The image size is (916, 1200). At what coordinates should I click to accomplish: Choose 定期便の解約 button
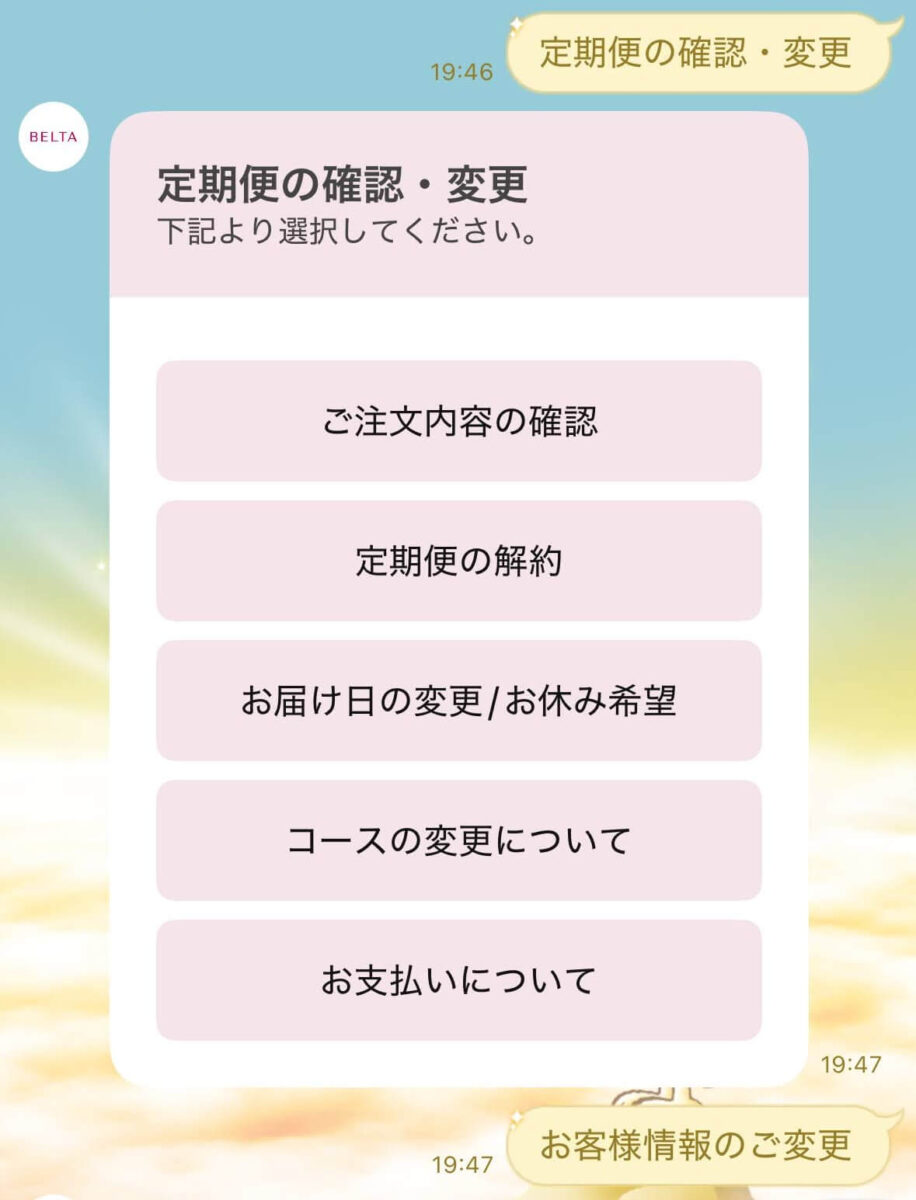(x=459, y=561)
